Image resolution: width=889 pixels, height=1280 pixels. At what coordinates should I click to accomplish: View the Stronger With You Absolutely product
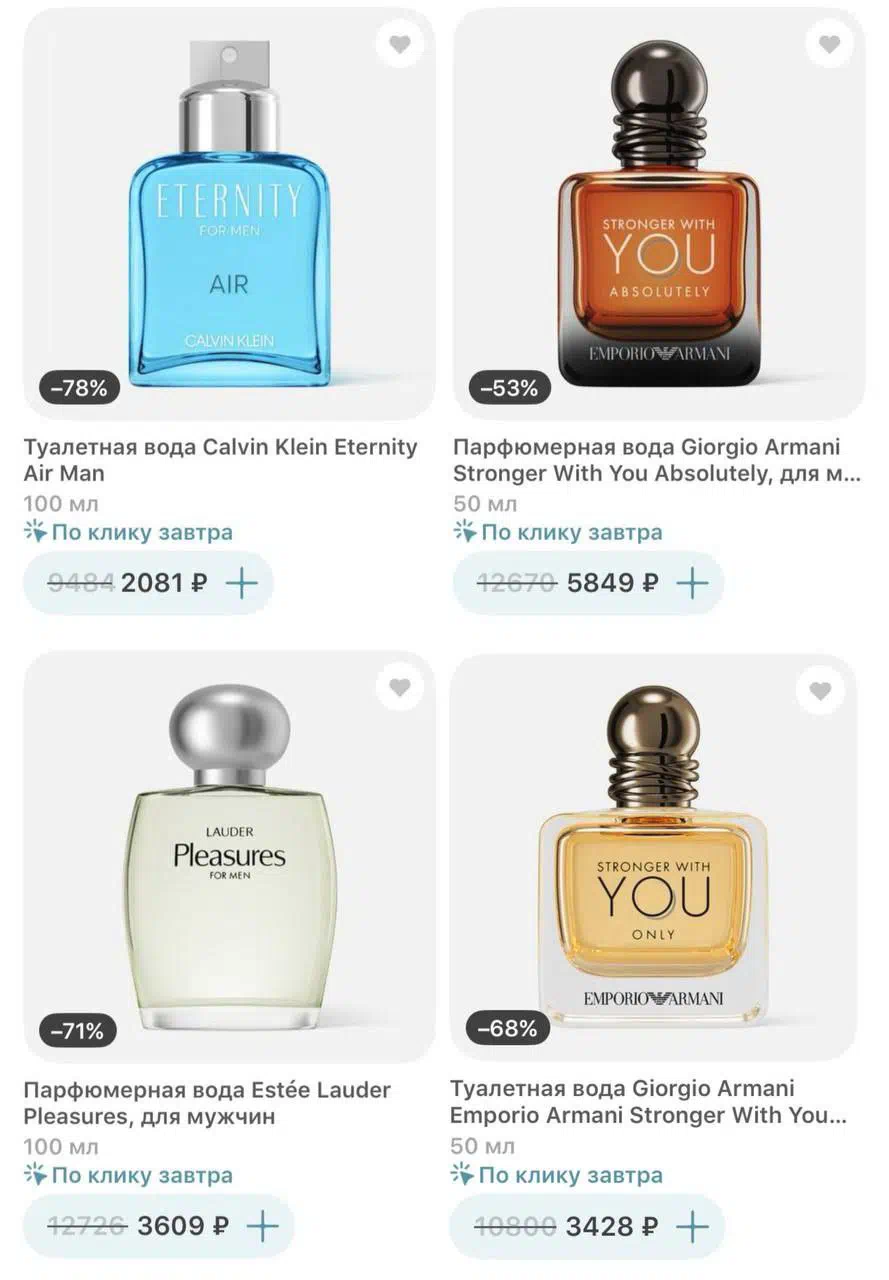pyautogui.click(x=658, y=215)
